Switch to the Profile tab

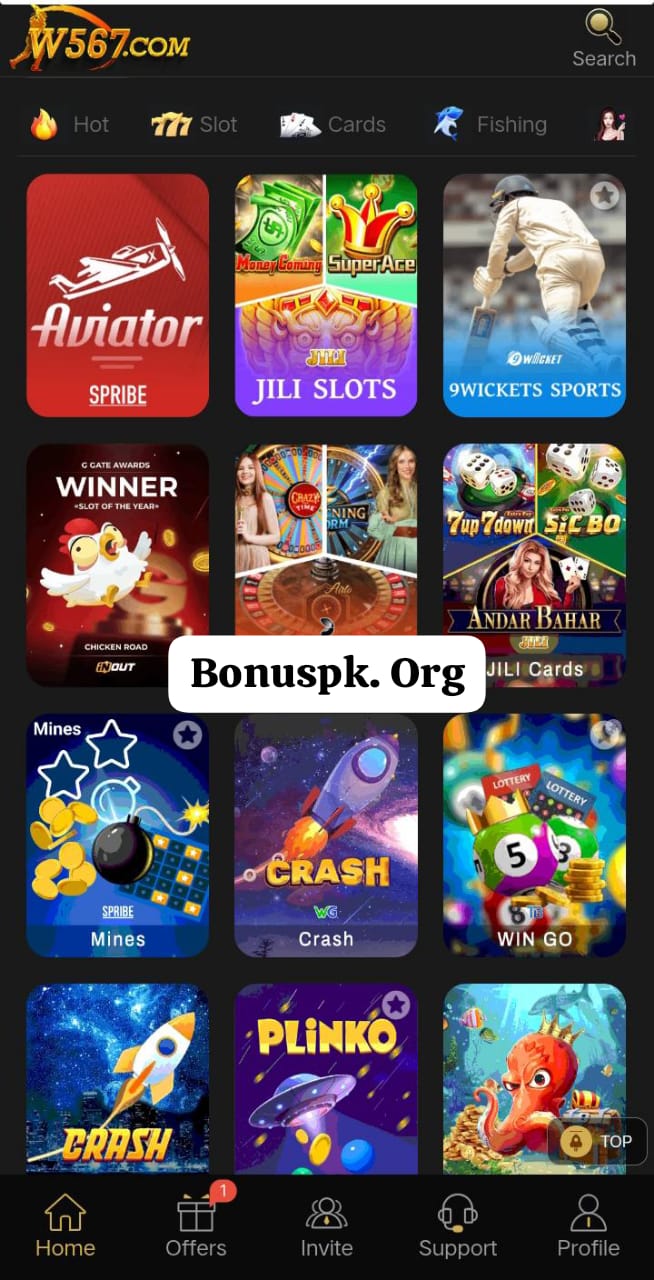tap(588, 1225)
